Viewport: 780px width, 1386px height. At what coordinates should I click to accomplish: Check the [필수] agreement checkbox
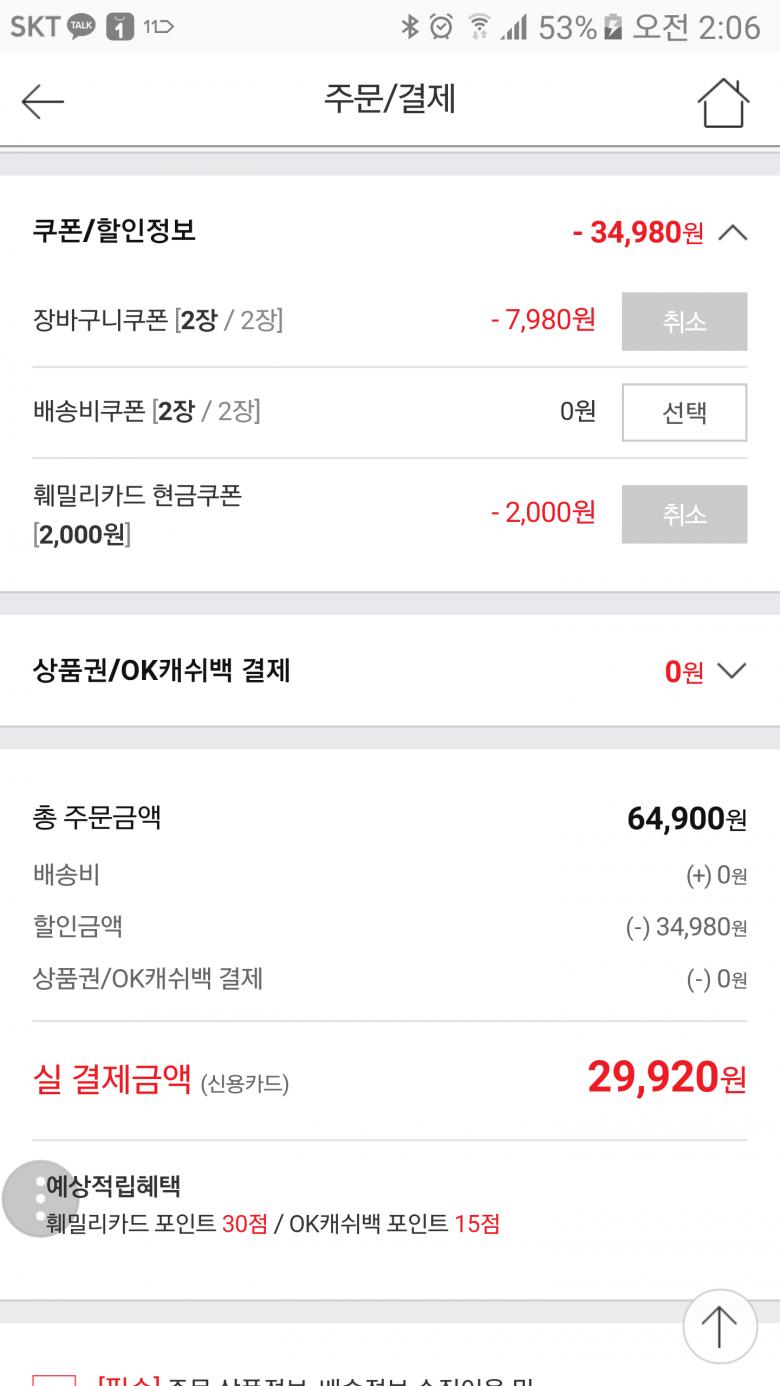(x=53, y=1378)
